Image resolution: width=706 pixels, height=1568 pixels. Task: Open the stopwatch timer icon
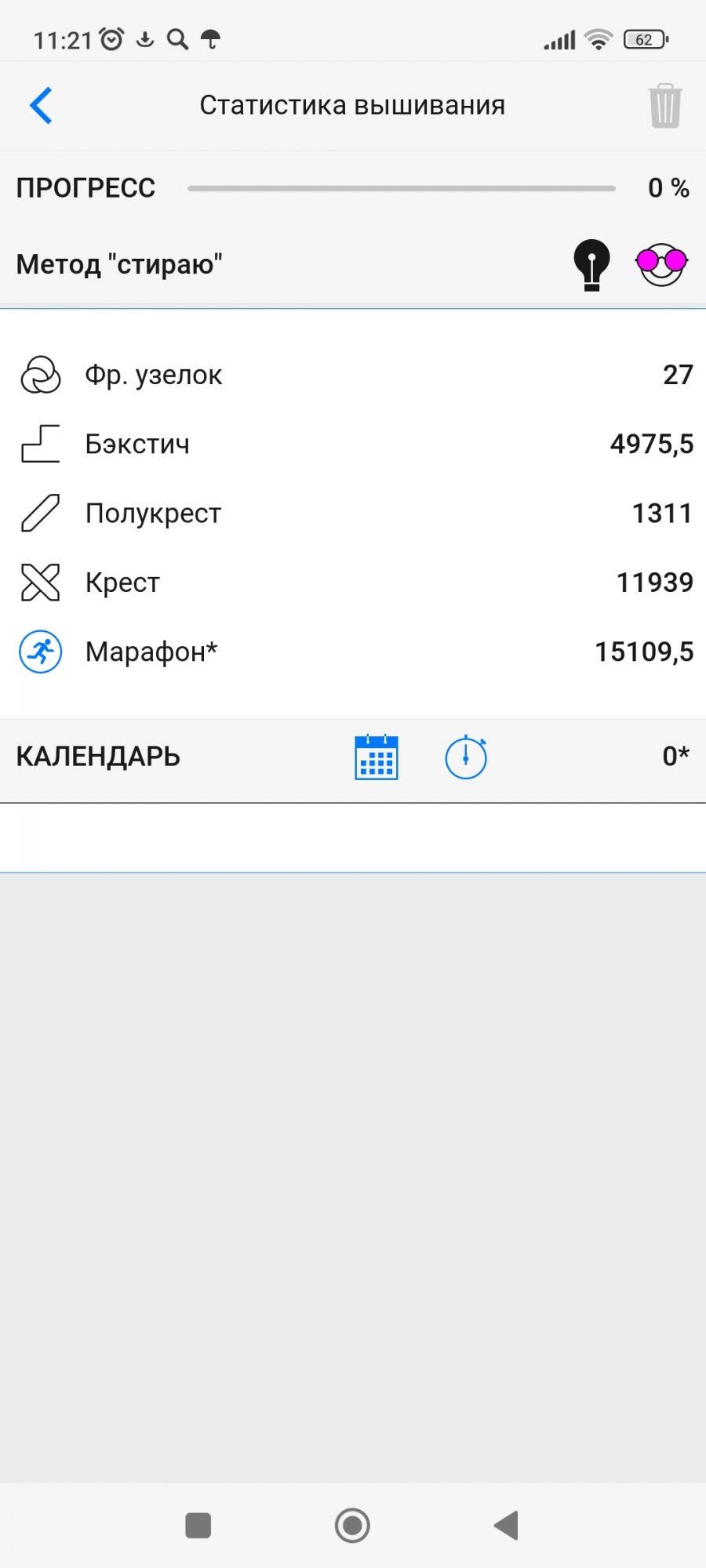(466, 757)
